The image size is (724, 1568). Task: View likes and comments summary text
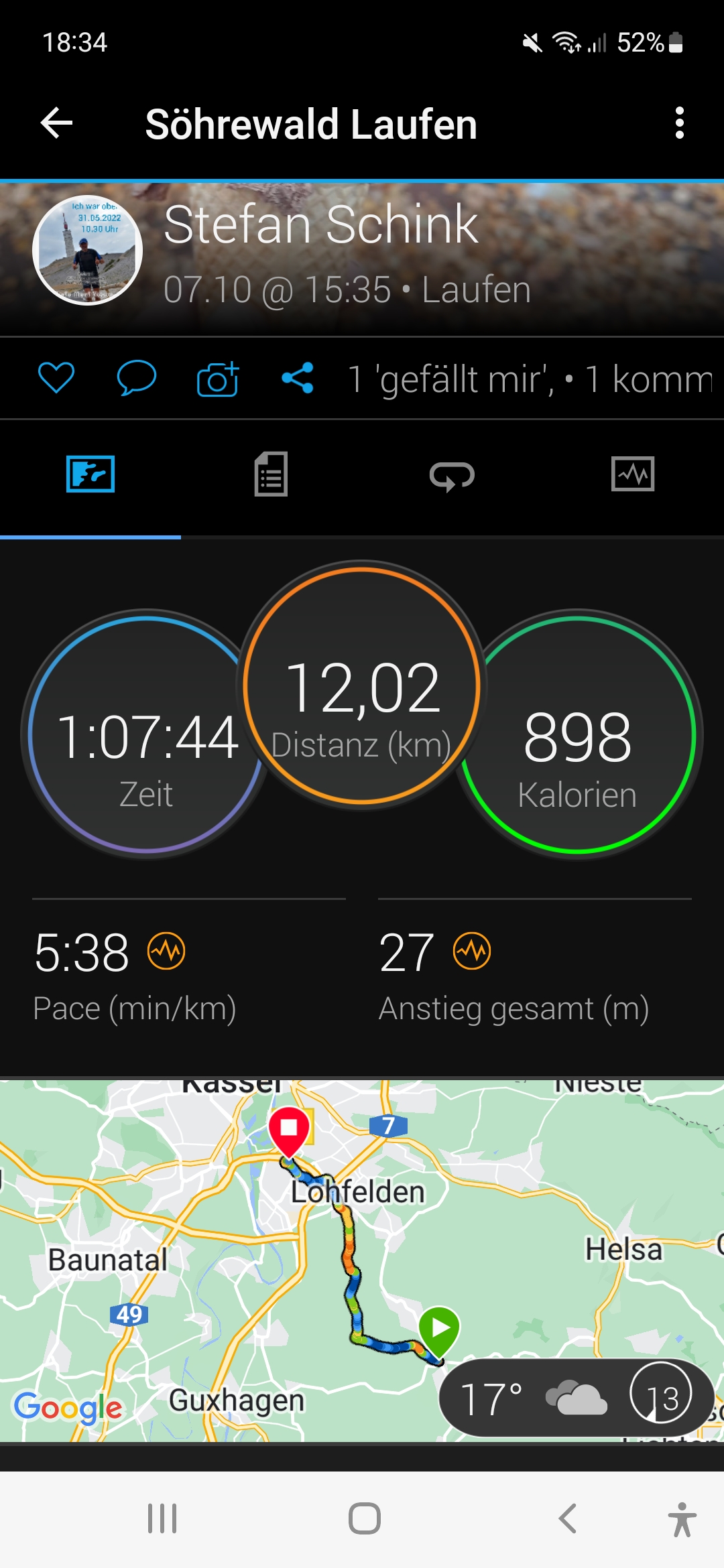point(530,379)
